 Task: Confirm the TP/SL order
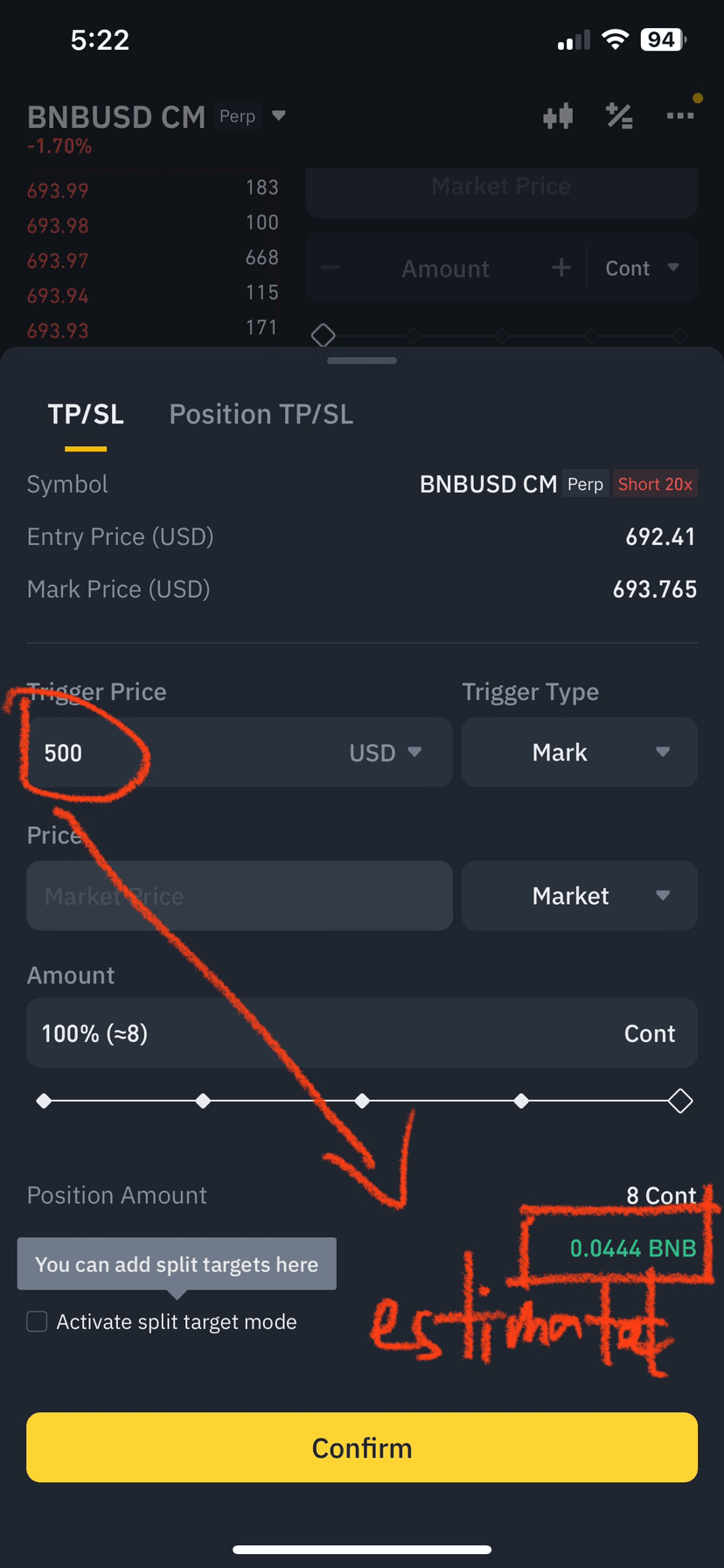click(362, 1448)
